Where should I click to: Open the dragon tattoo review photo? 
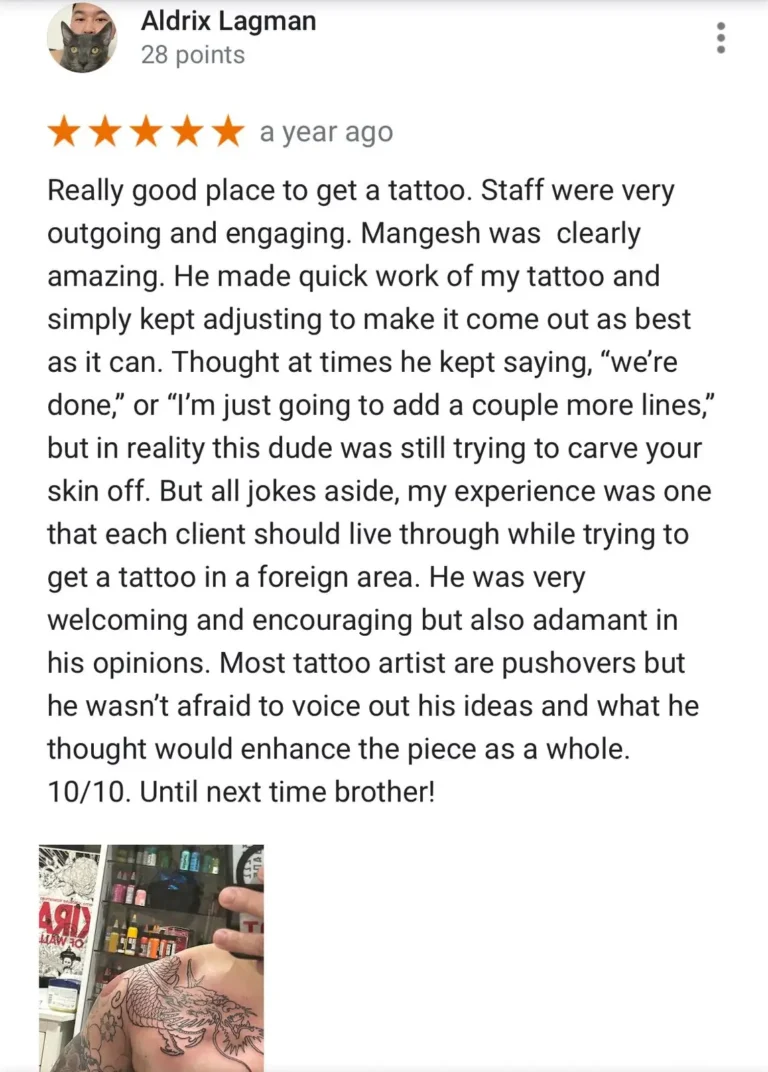click(152, 958)
